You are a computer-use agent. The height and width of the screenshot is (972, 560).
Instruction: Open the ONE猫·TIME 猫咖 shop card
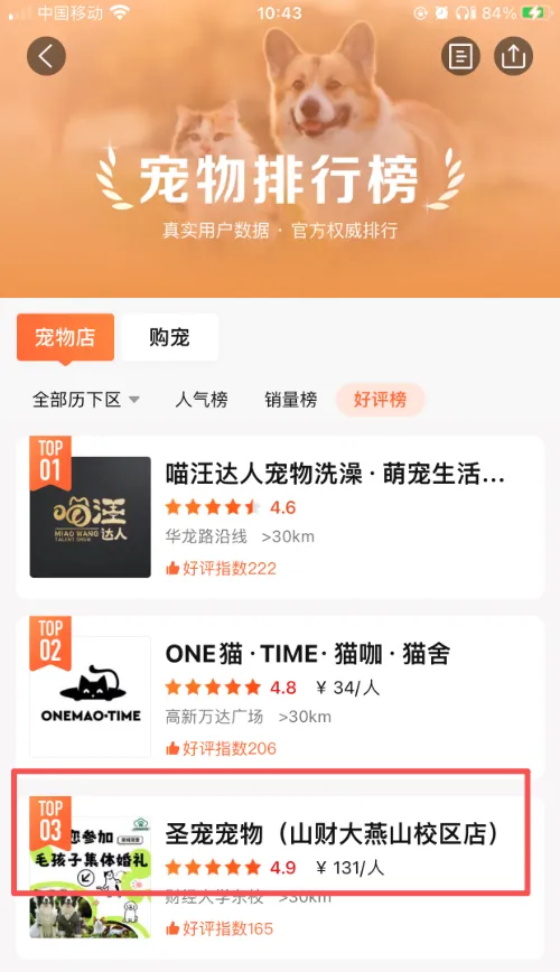click(280, 697)
